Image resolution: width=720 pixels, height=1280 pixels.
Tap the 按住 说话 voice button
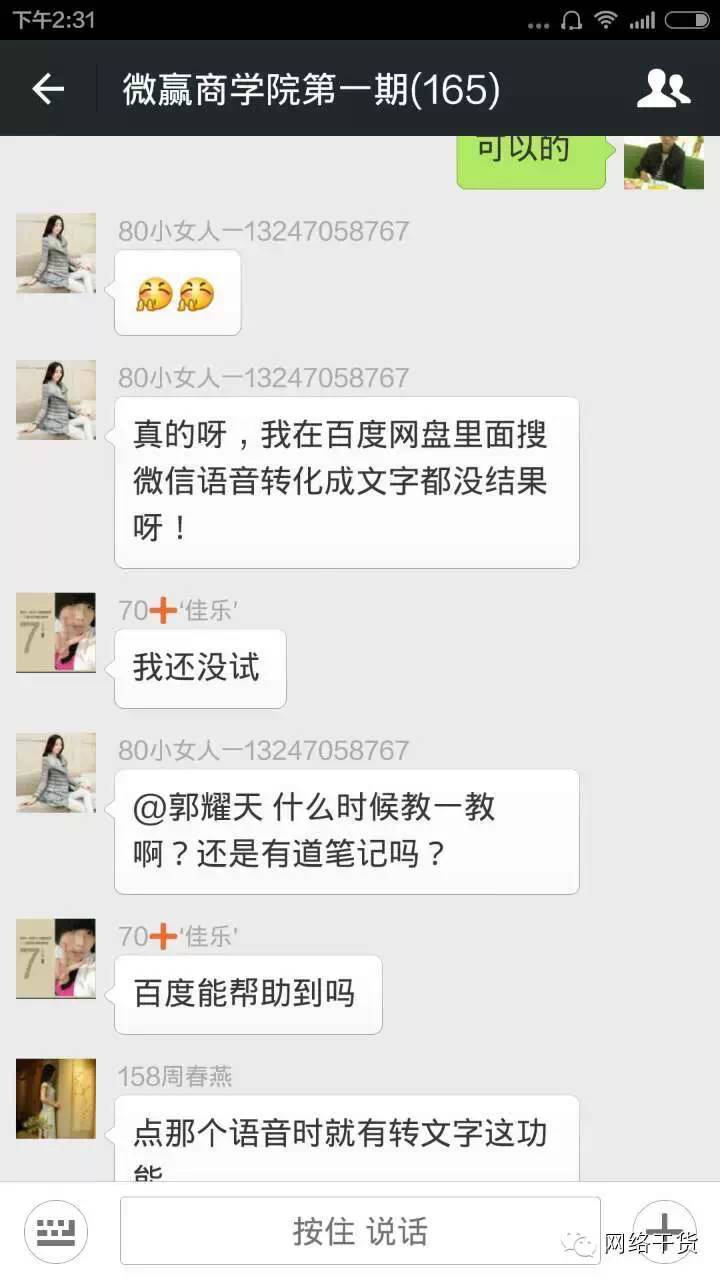(x=360, y=1231)
